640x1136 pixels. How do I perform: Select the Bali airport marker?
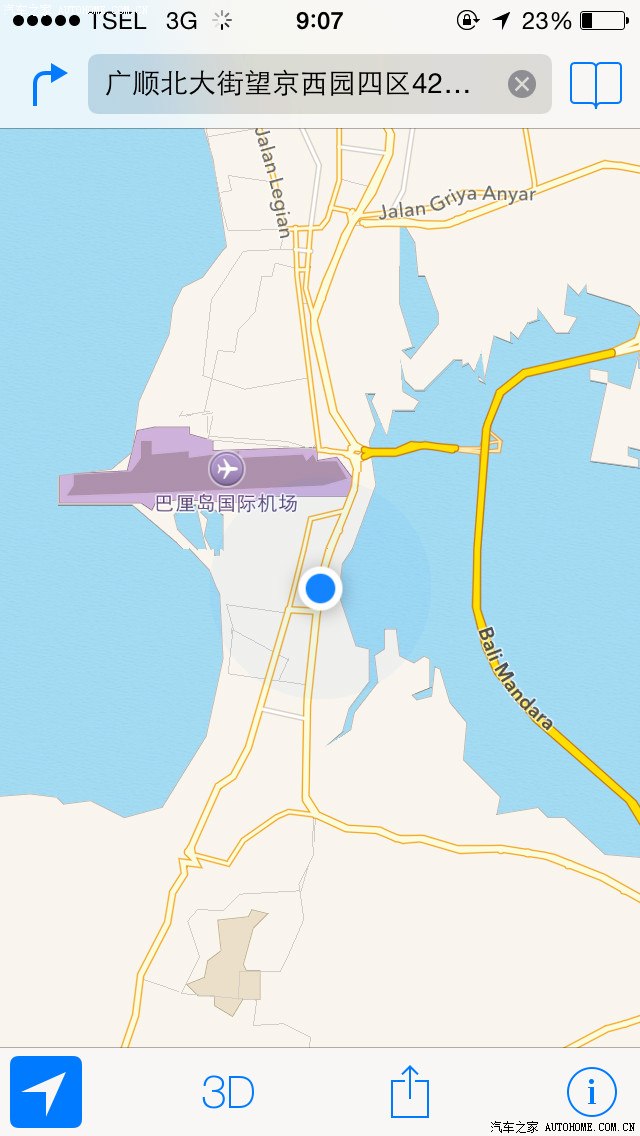point(226,468)
